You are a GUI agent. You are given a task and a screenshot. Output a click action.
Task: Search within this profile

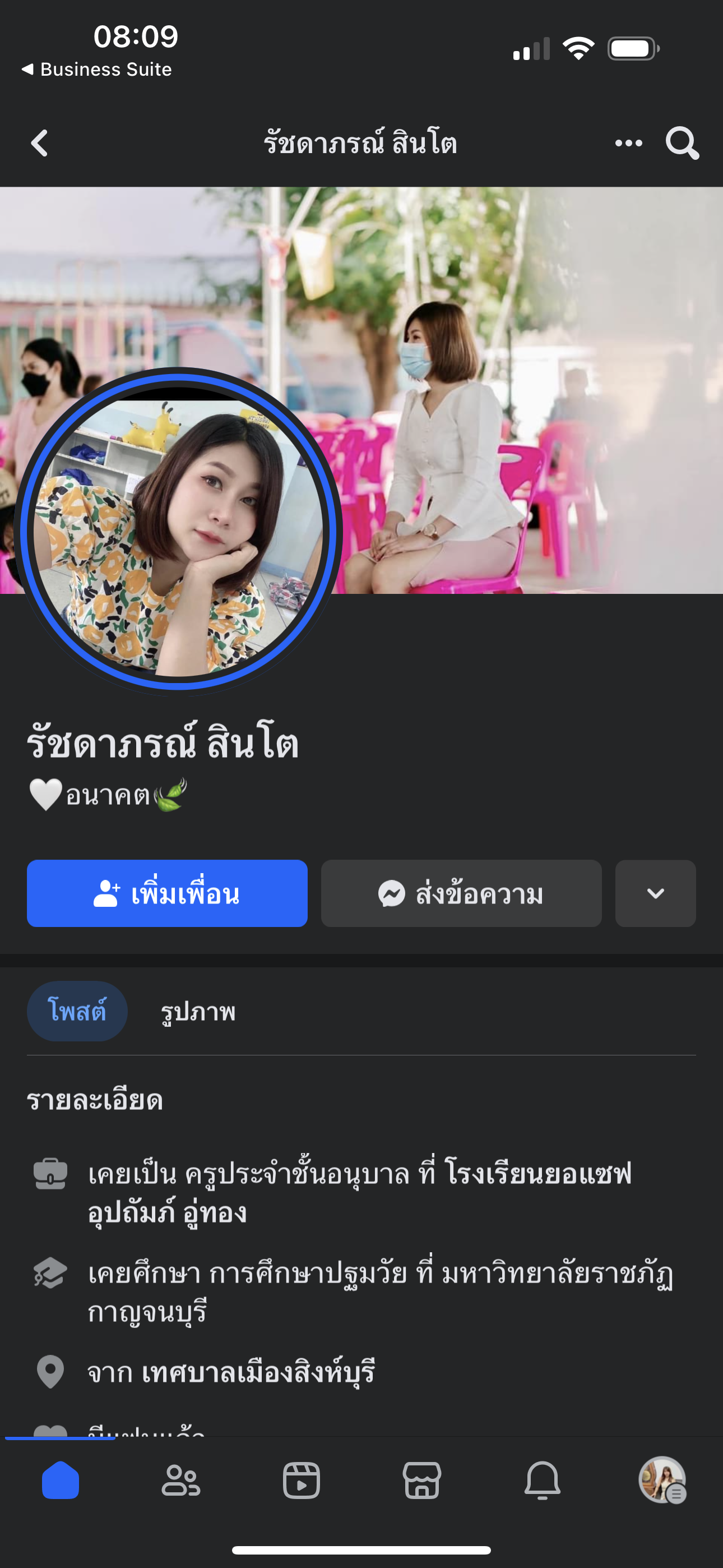682,144
